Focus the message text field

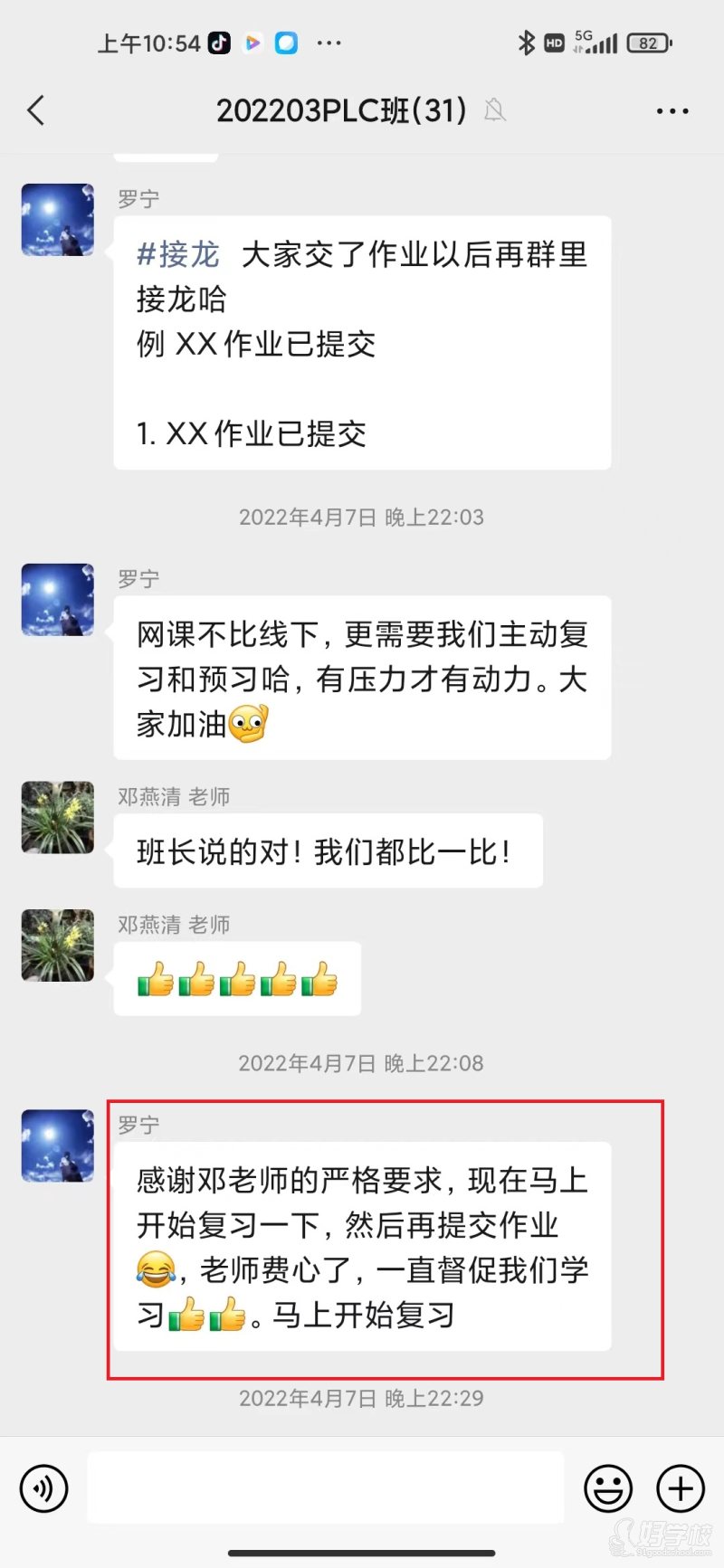coord(326,1487)
